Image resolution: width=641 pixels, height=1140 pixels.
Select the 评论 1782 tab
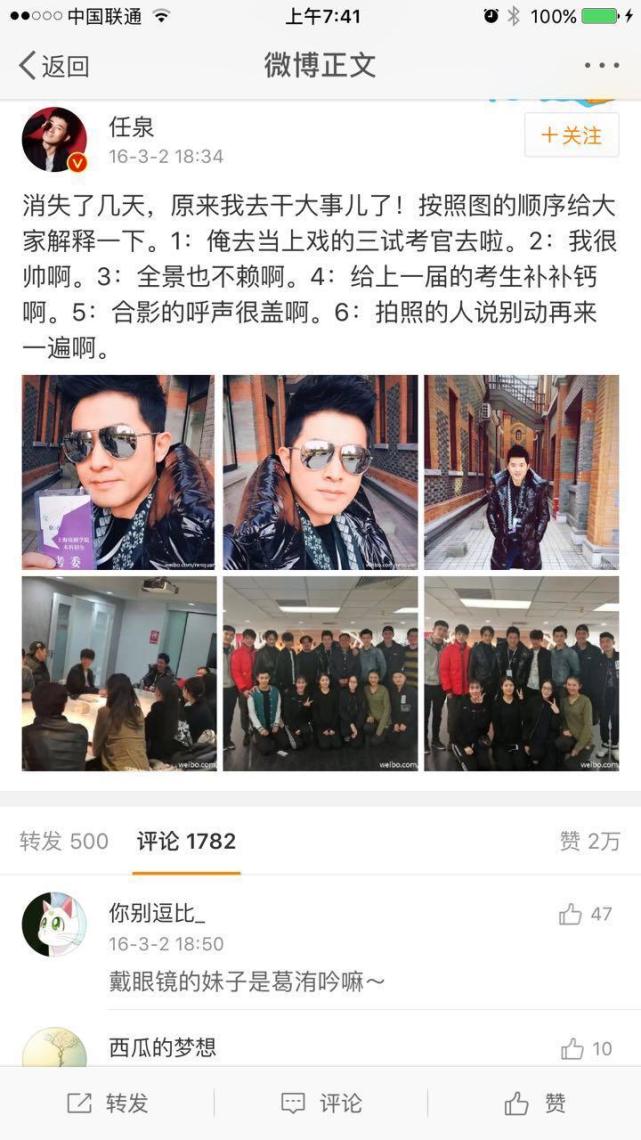pos(186,841)
